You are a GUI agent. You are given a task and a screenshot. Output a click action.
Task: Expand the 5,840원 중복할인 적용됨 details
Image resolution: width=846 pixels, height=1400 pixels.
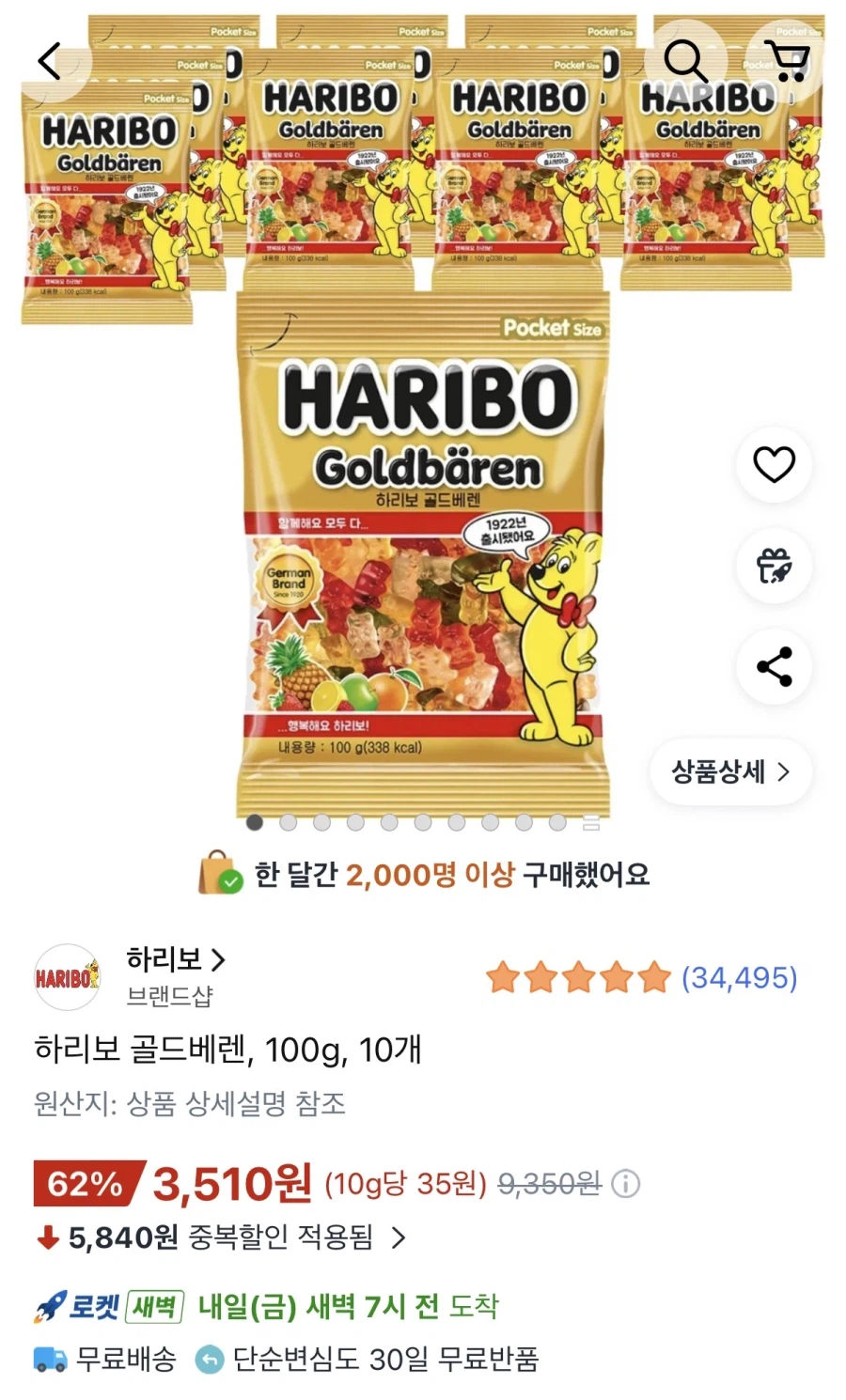click(x=399, y=1237)
